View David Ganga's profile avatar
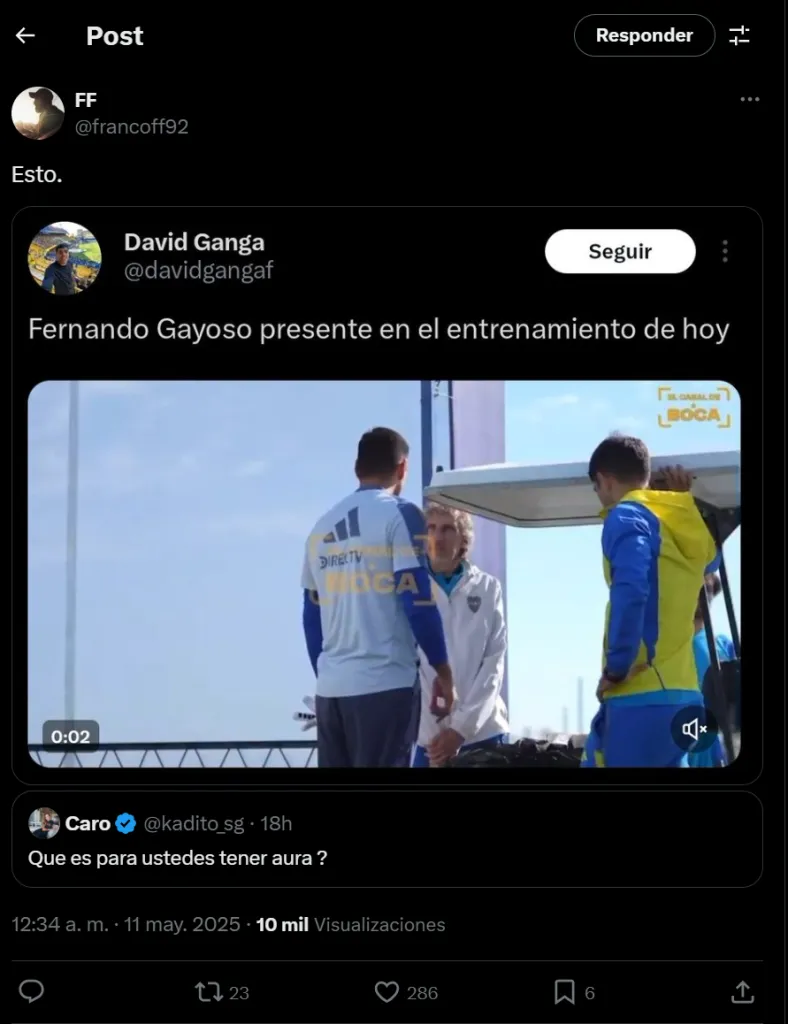This screenshot has height=1024, width=788. click(x=64, y=258)
